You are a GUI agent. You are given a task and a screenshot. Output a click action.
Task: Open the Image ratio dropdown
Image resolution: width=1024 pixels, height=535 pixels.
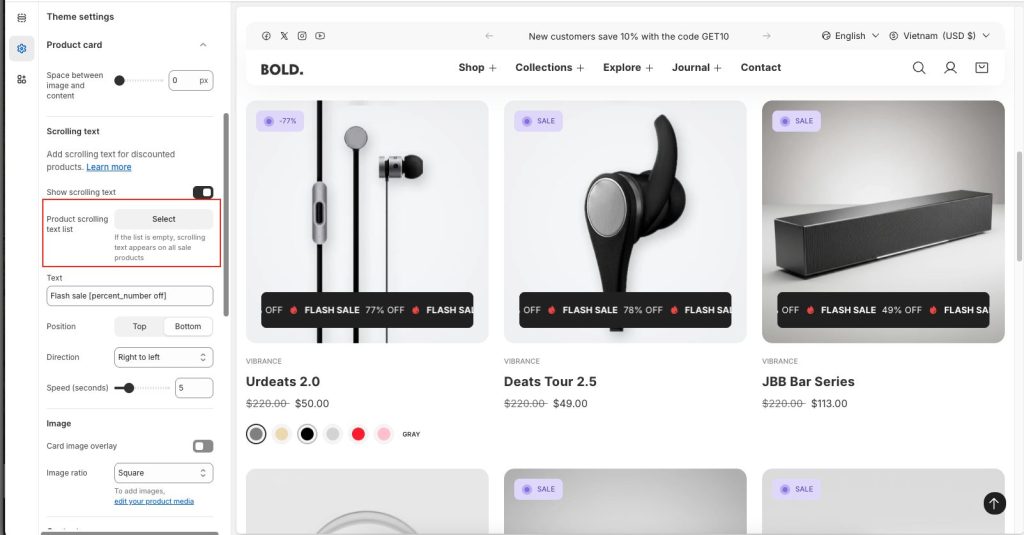click(163, 473)
